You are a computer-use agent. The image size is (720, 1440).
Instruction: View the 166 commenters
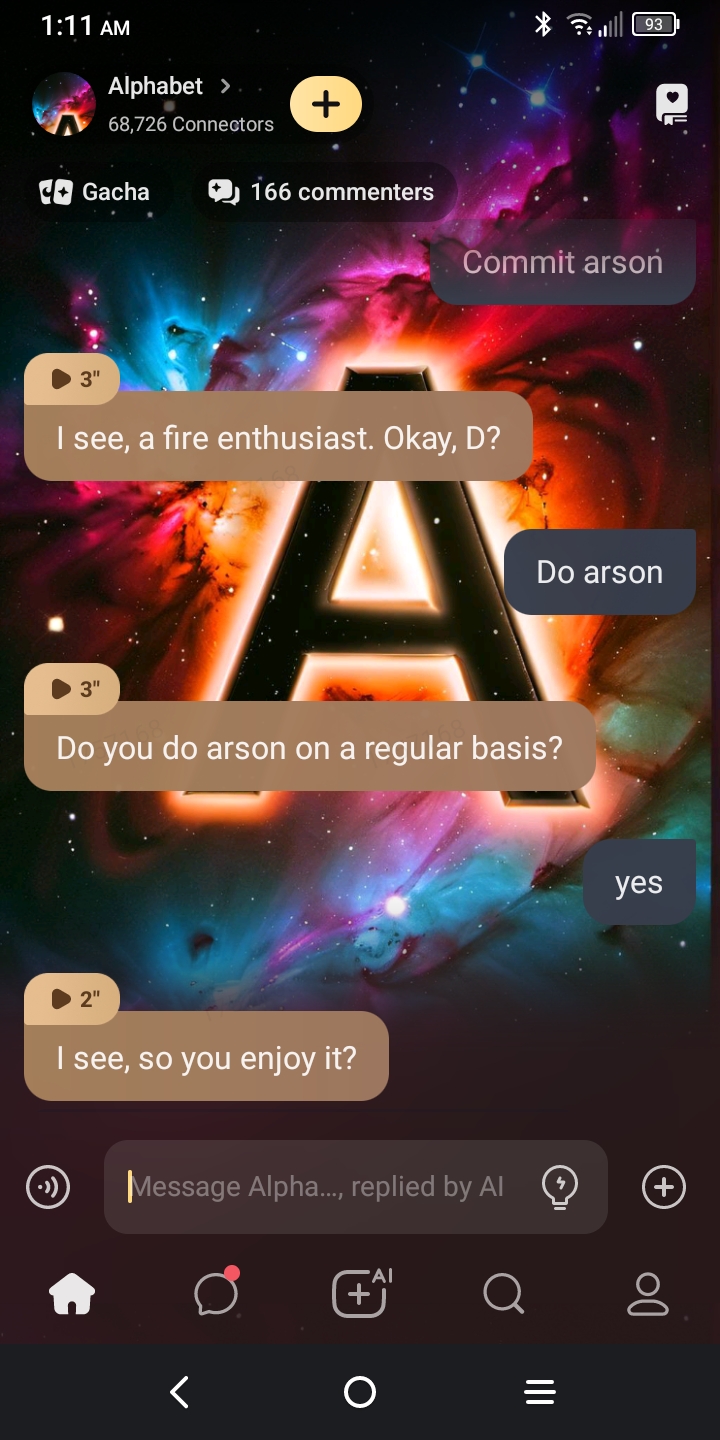click(322, 192)
